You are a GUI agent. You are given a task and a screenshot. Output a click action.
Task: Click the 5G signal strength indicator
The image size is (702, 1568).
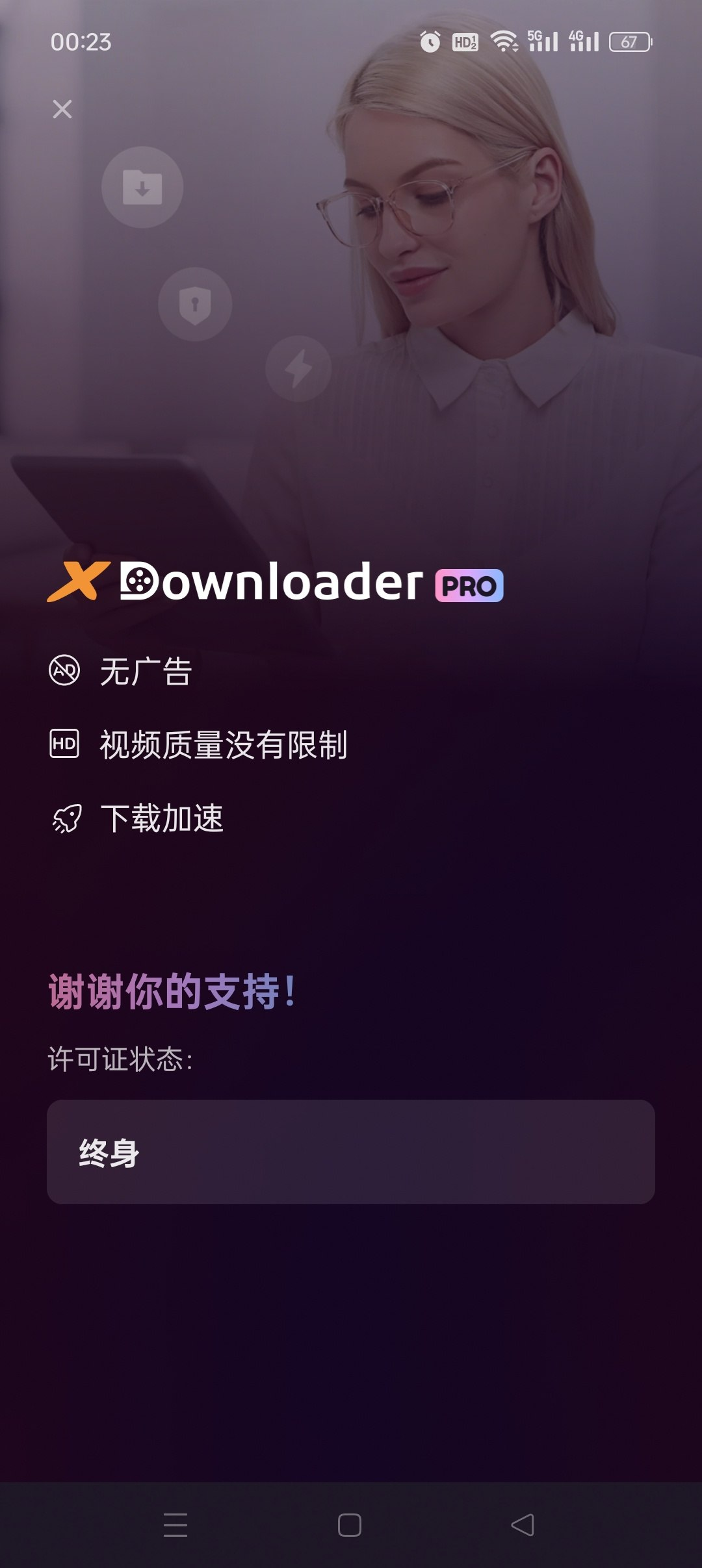coord(544,41)
